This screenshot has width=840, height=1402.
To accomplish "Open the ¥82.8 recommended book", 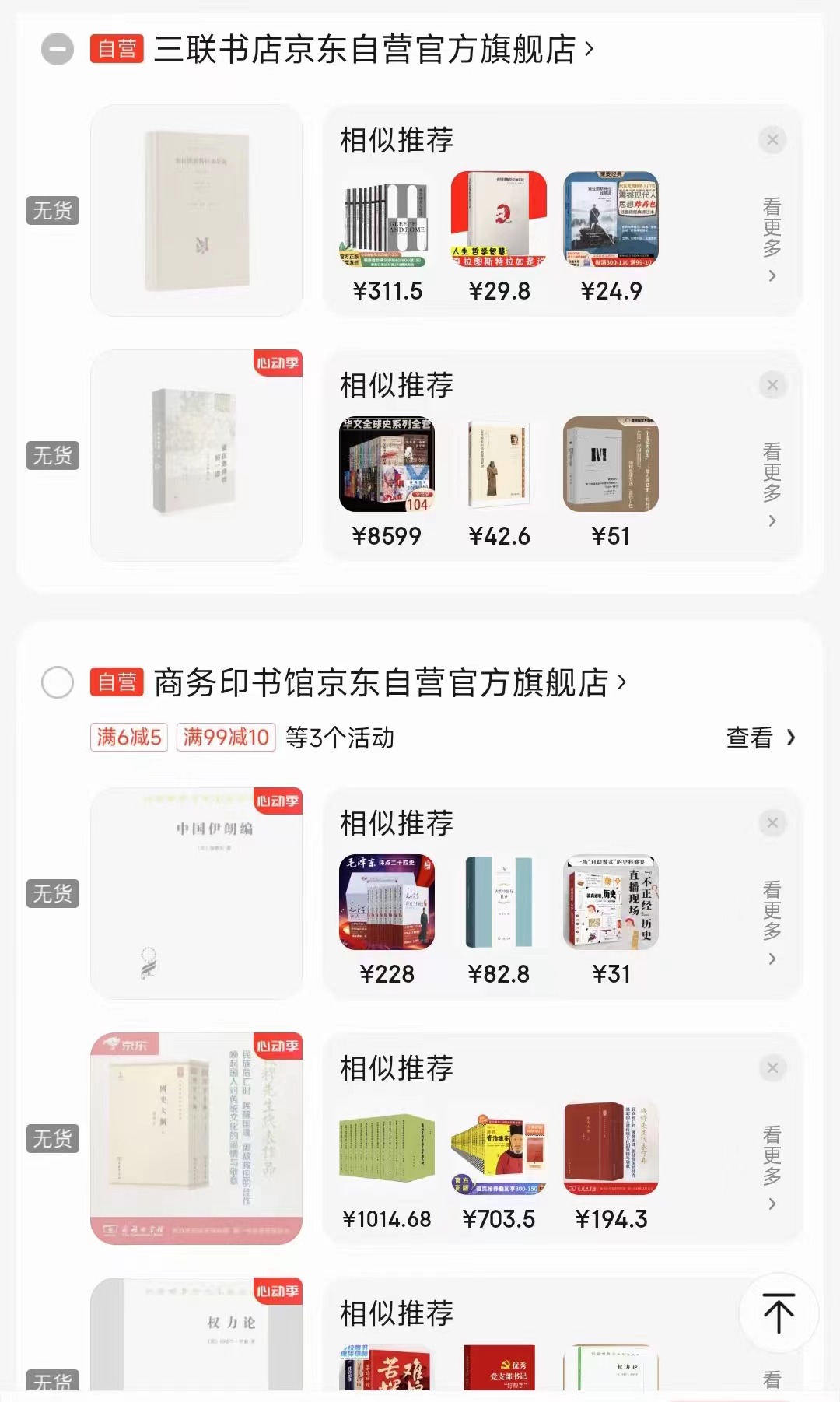I will [x=499, y=902].
